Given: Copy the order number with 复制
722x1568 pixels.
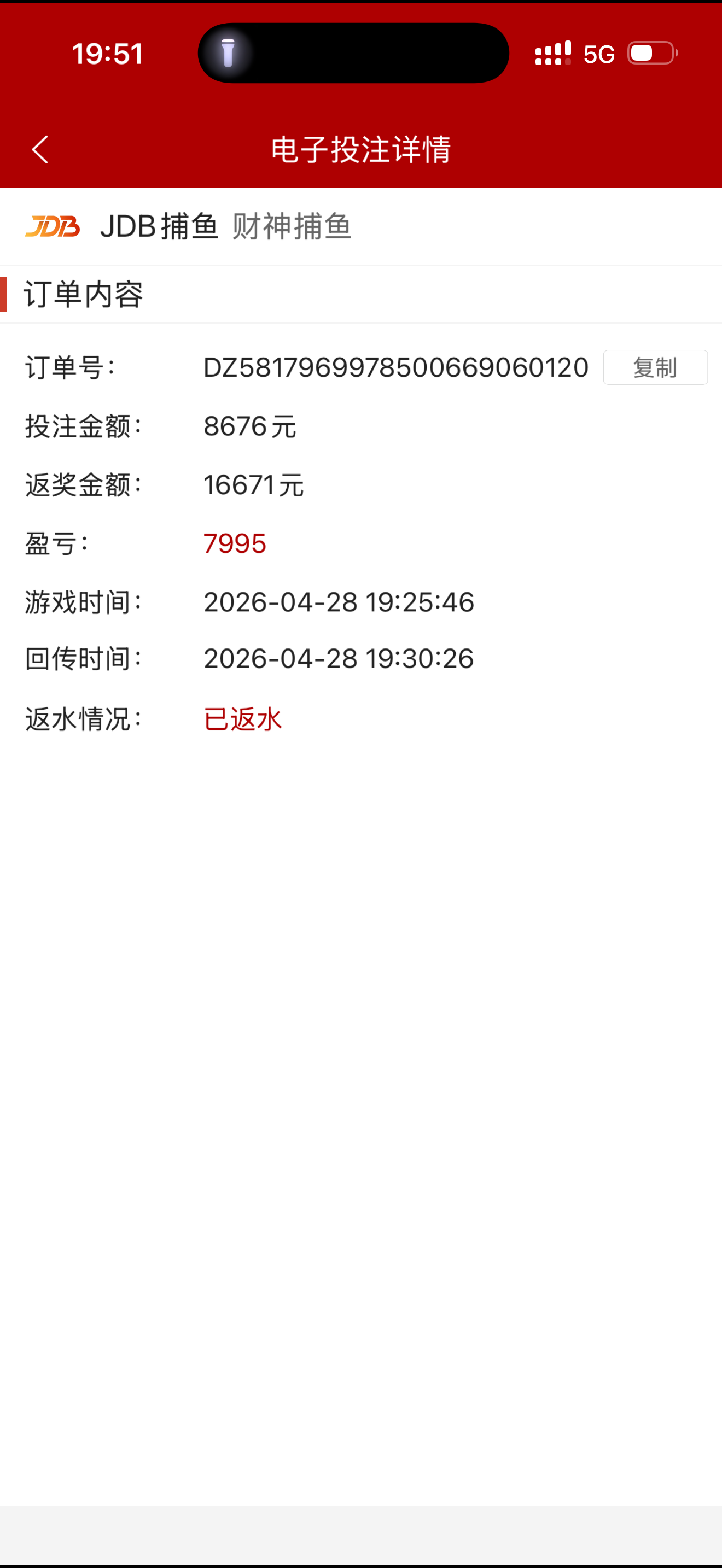Looking at the screenshot, I should pyautogui.click(x=654, y=367).
